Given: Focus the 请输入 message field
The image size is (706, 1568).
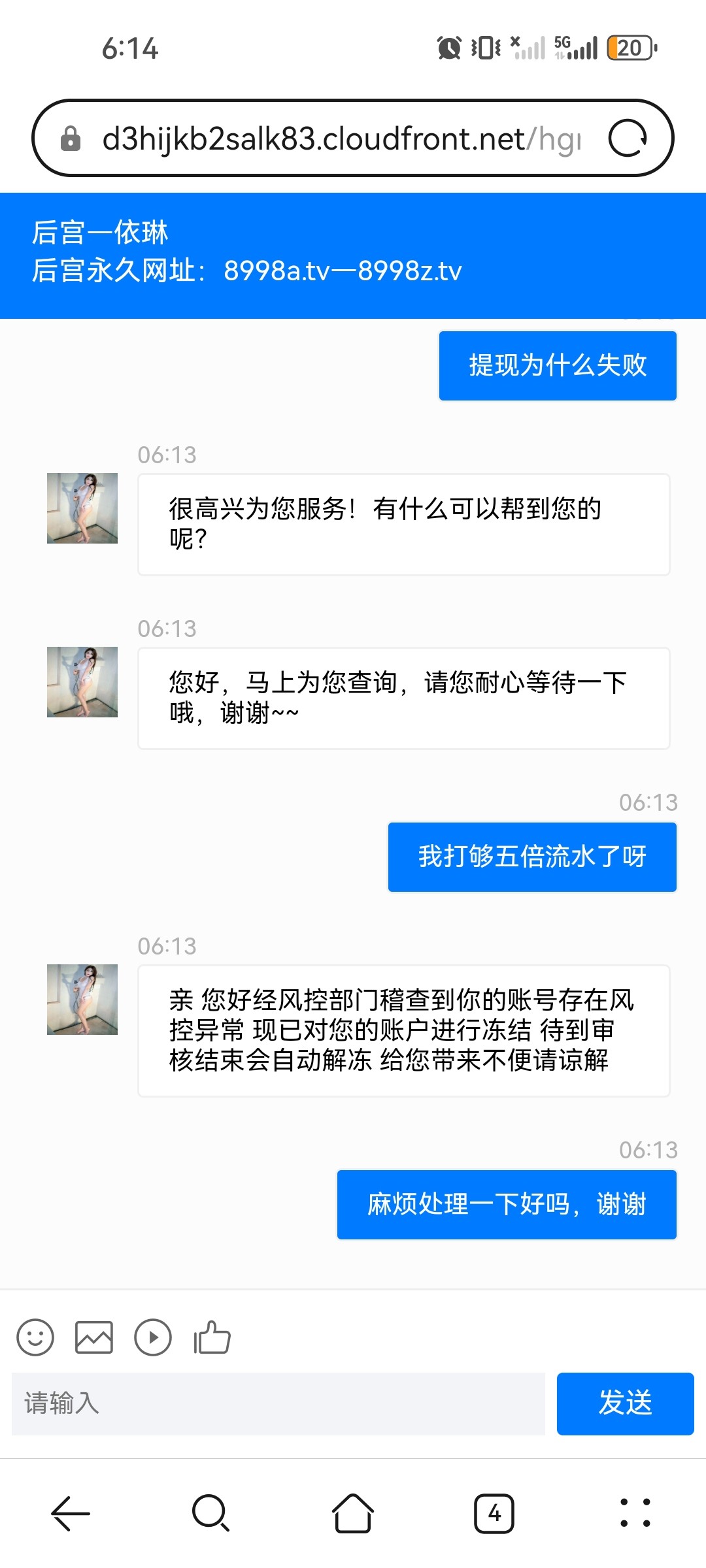Looking at the screenshot, I should (x=278, y=1403).
